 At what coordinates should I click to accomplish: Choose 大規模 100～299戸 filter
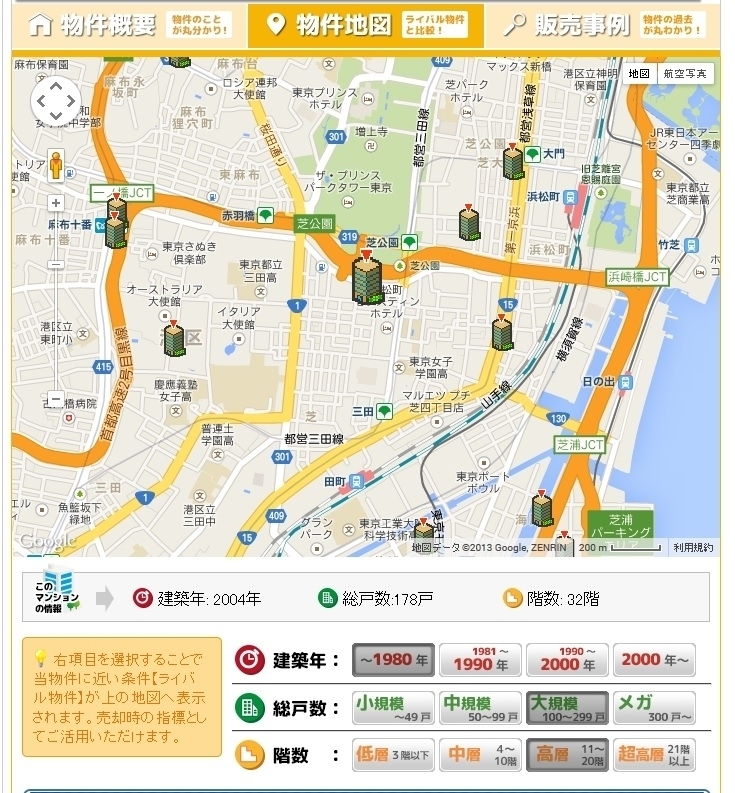click(567, 708)
